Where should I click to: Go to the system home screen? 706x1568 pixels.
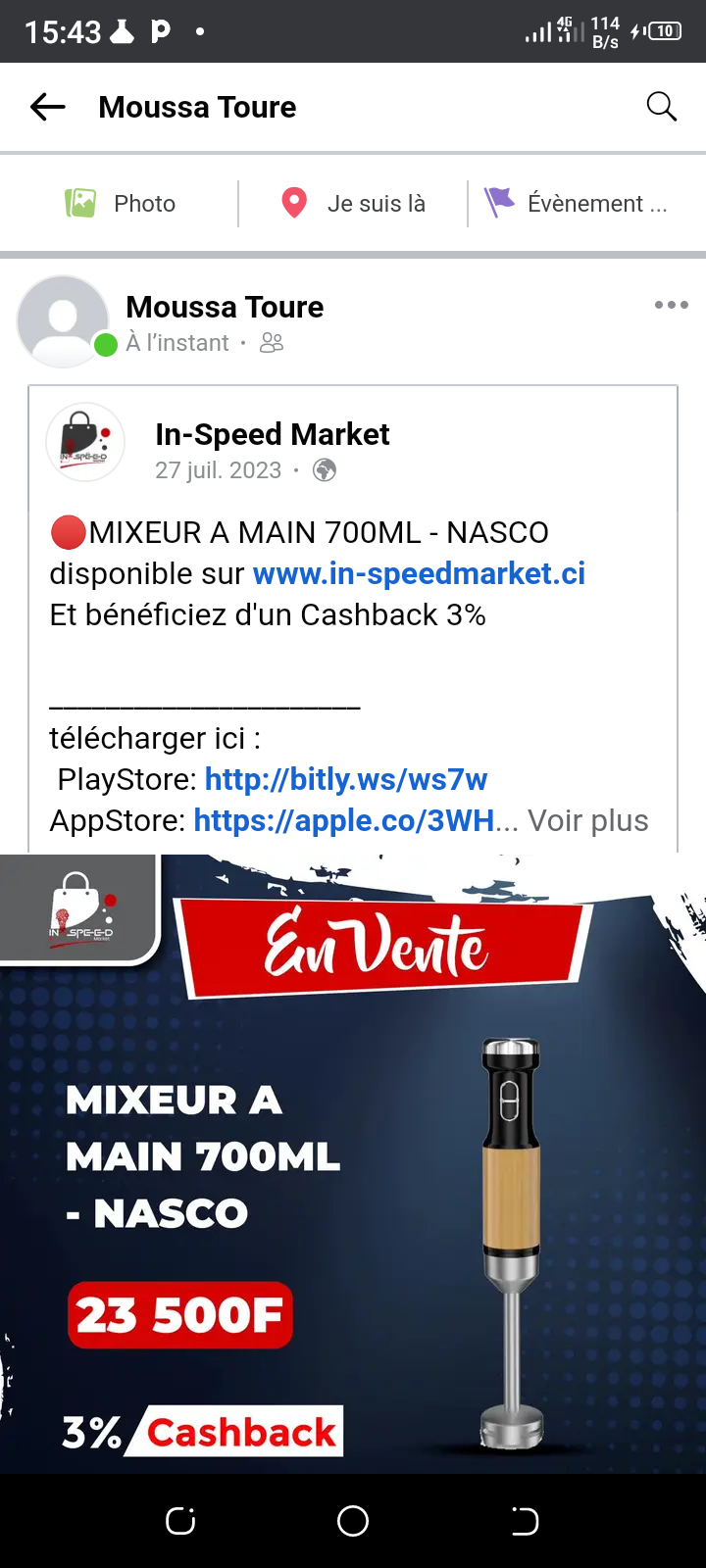[353, 1521]
